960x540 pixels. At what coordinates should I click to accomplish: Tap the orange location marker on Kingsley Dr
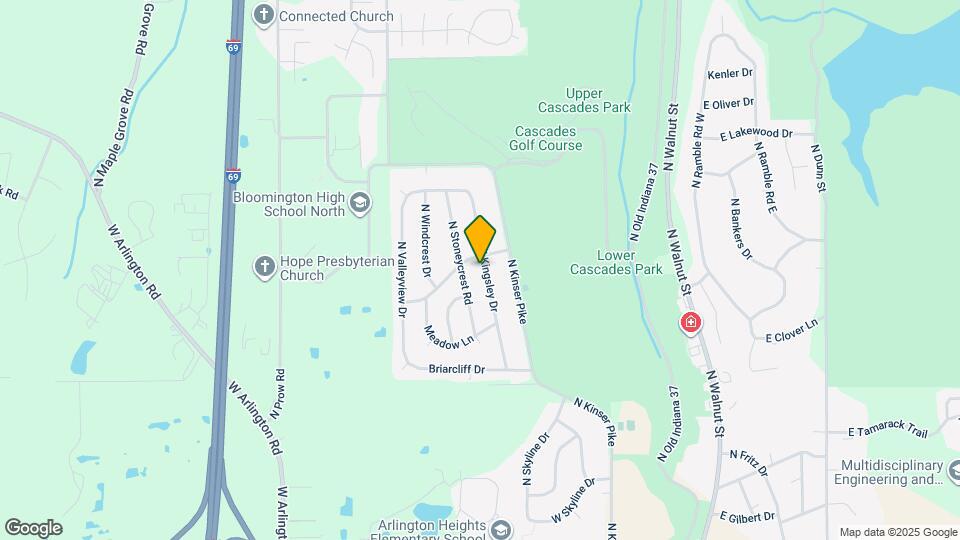tap(481, 238)
